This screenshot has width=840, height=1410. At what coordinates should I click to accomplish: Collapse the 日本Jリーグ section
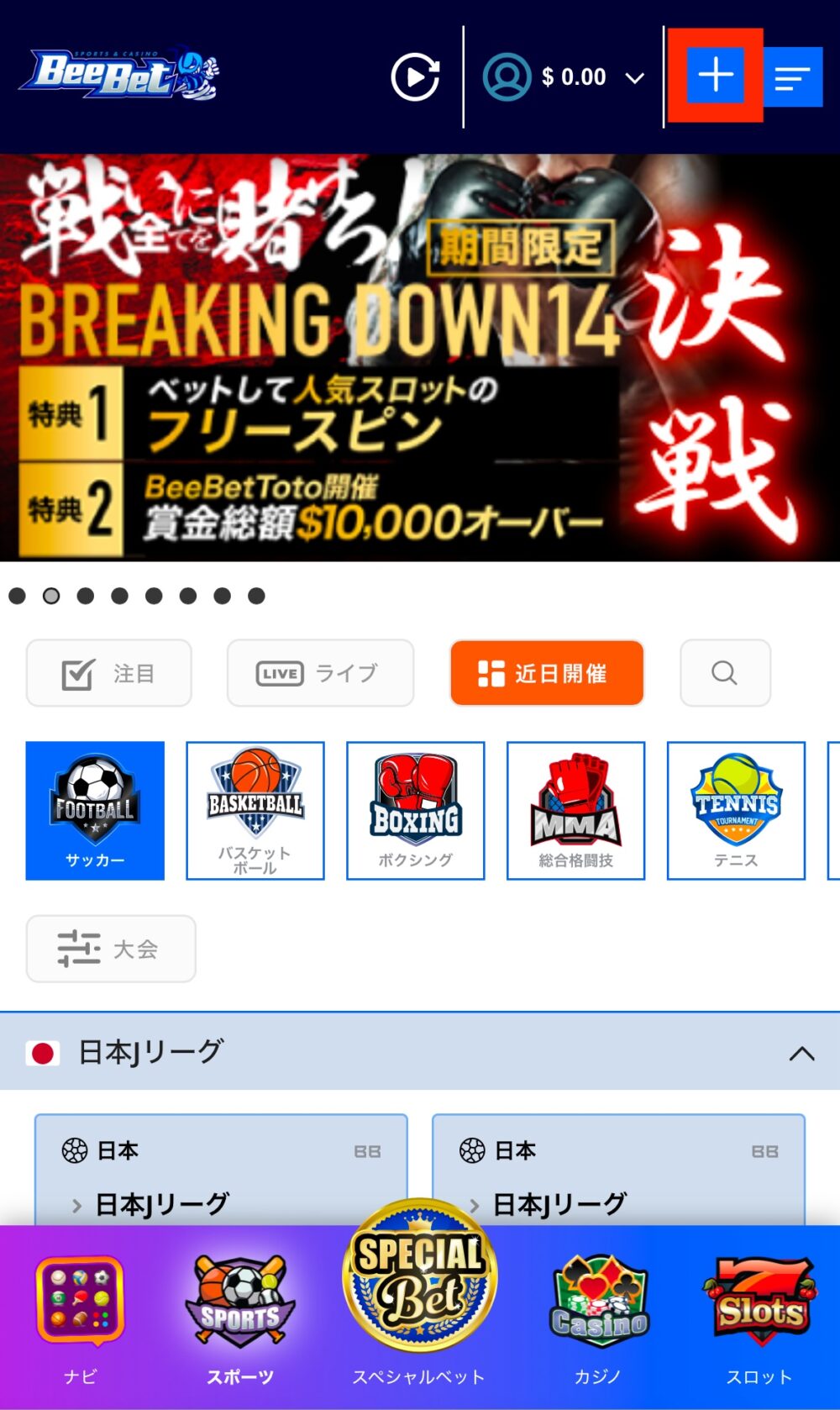tap(801, 1053)
